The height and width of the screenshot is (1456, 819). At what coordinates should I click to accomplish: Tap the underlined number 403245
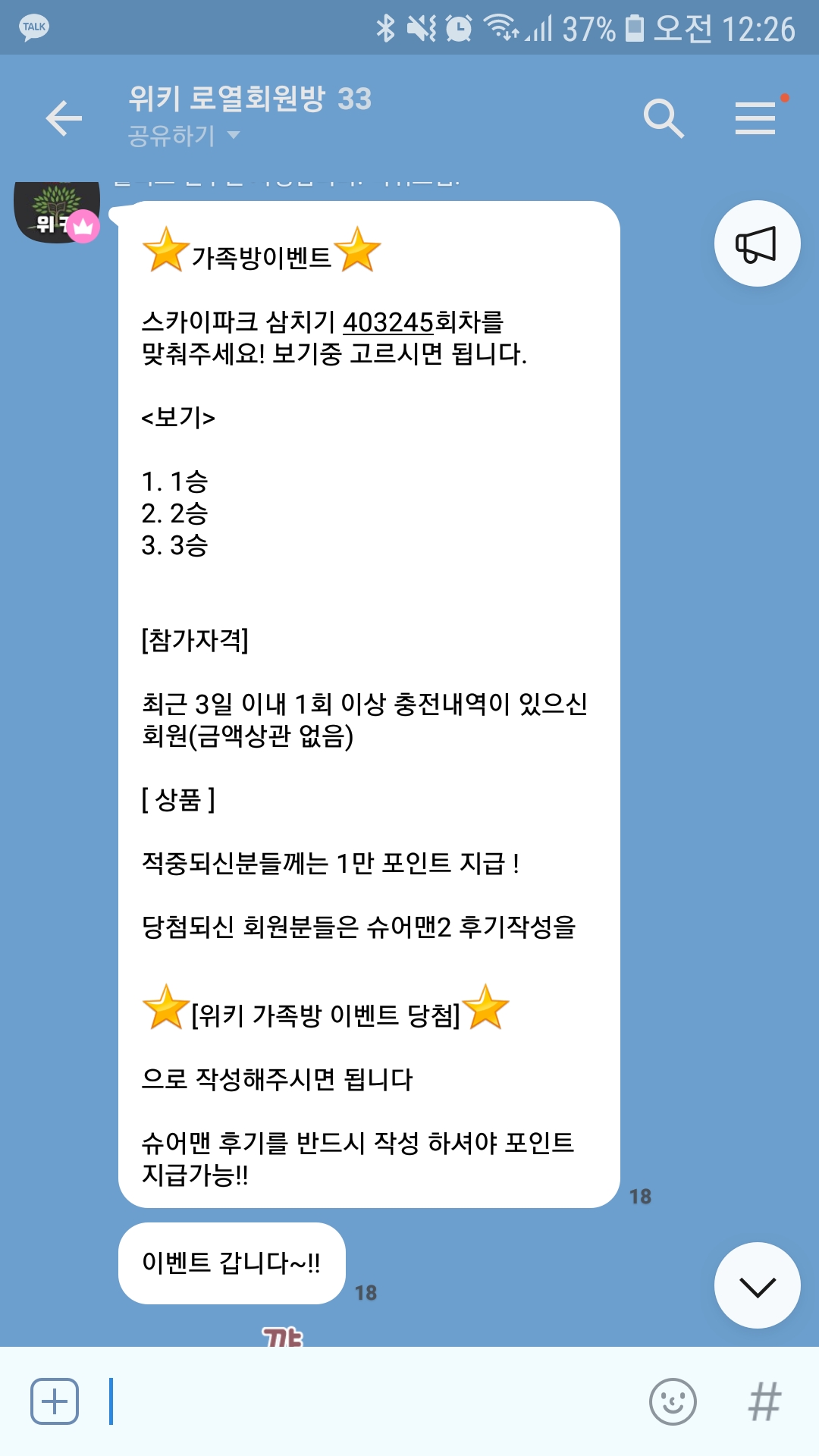pos(388,322)
